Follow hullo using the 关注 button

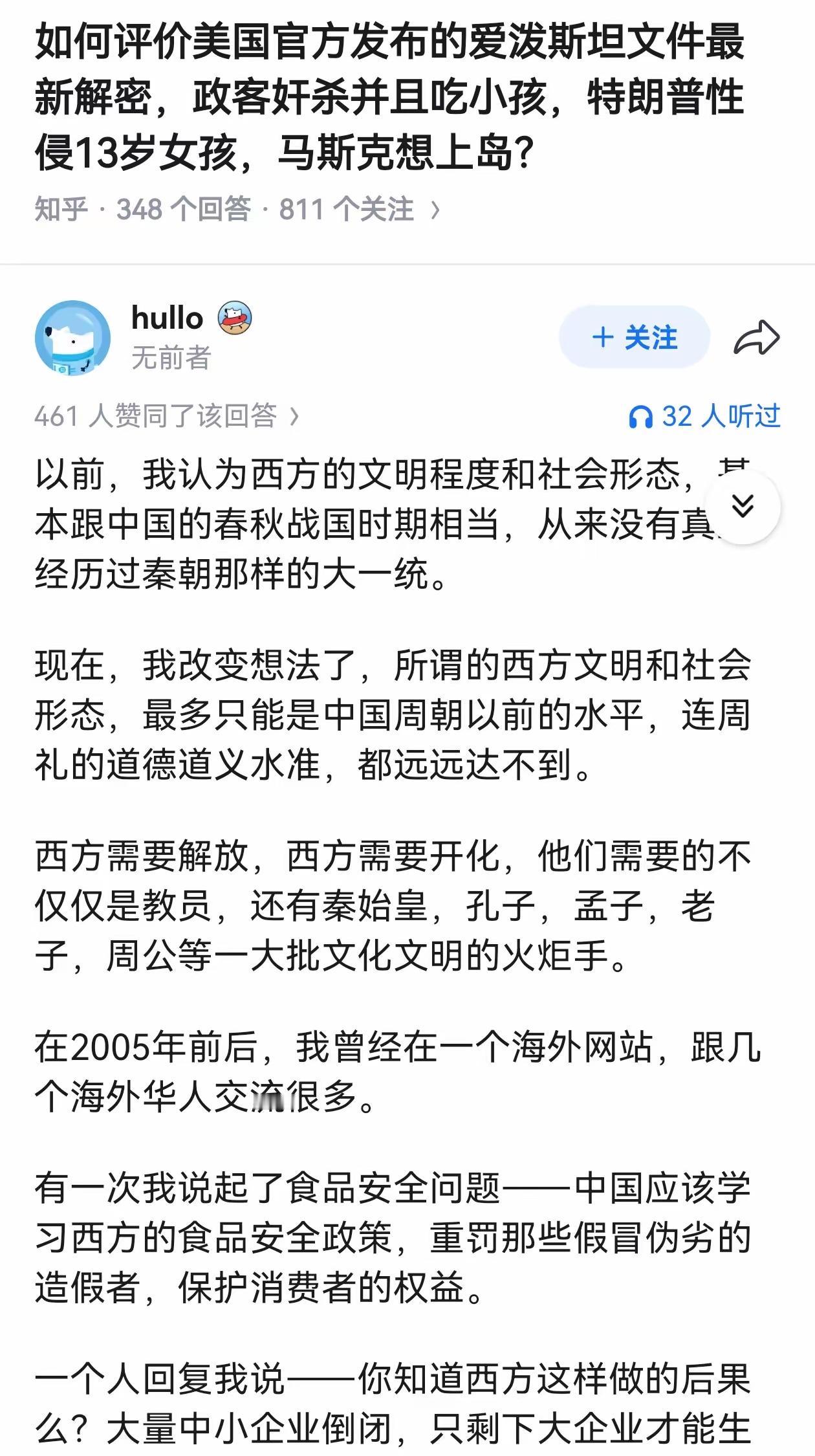[637, 337]
